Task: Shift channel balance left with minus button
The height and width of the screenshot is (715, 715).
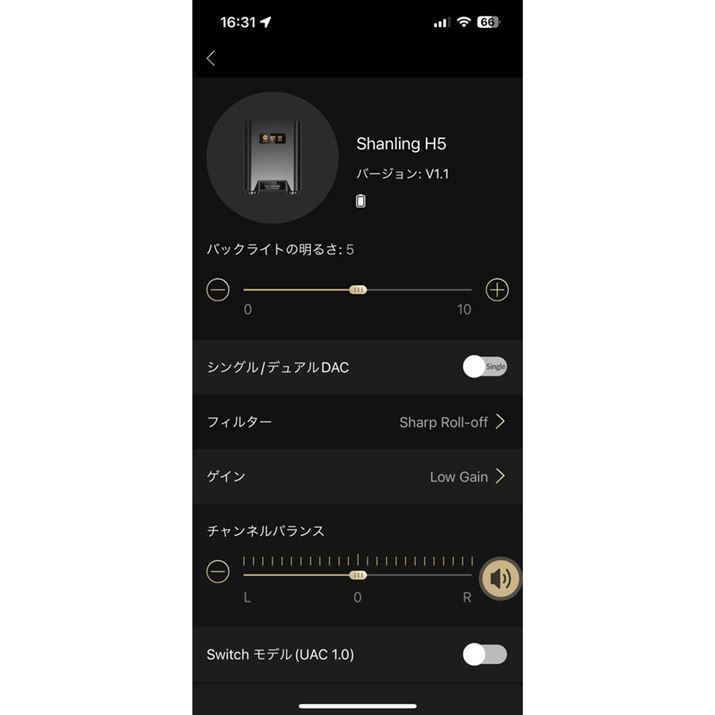Action: [218, 572]
